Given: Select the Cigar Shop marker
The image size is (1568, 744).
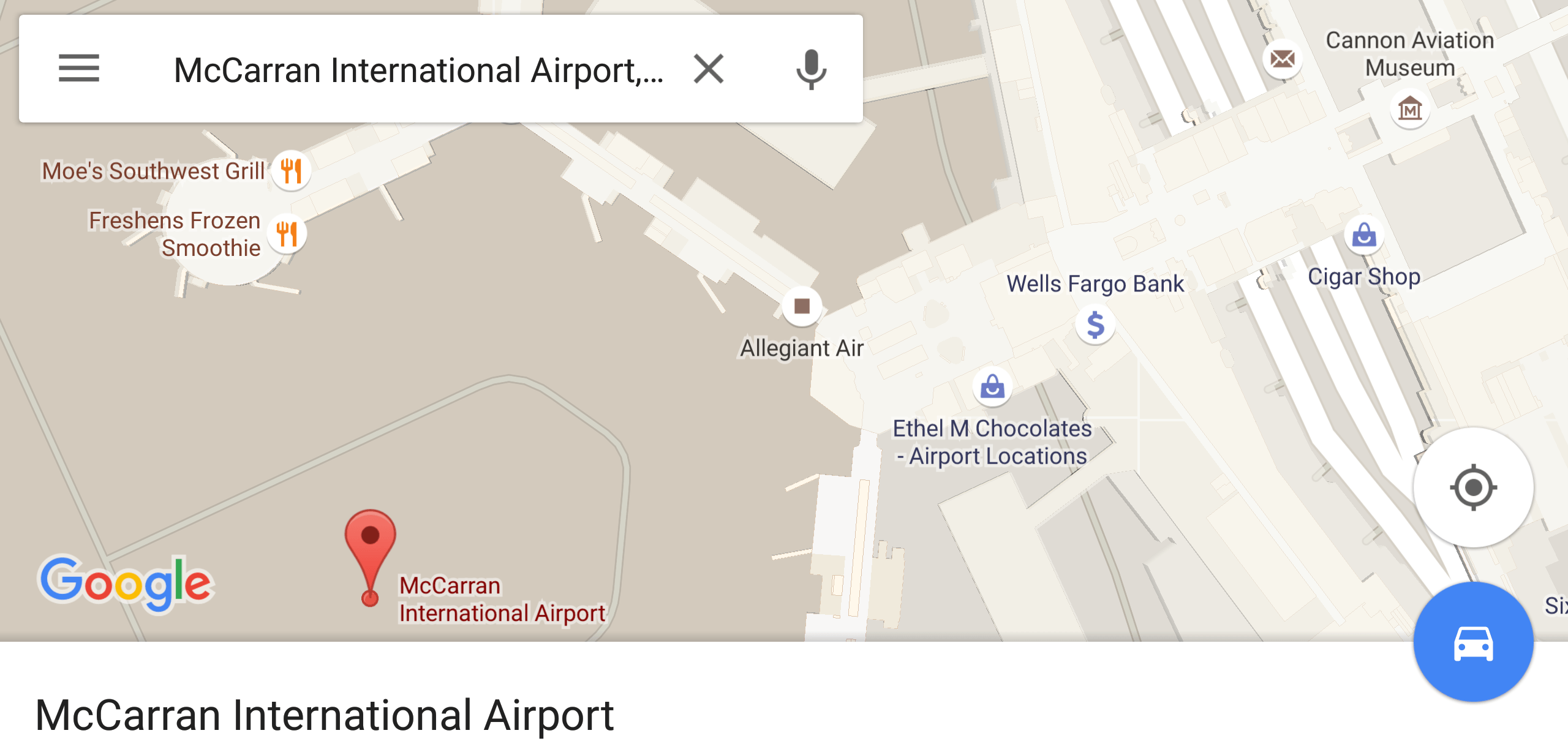Looking at the screenshot, I should coord(1364,235).
